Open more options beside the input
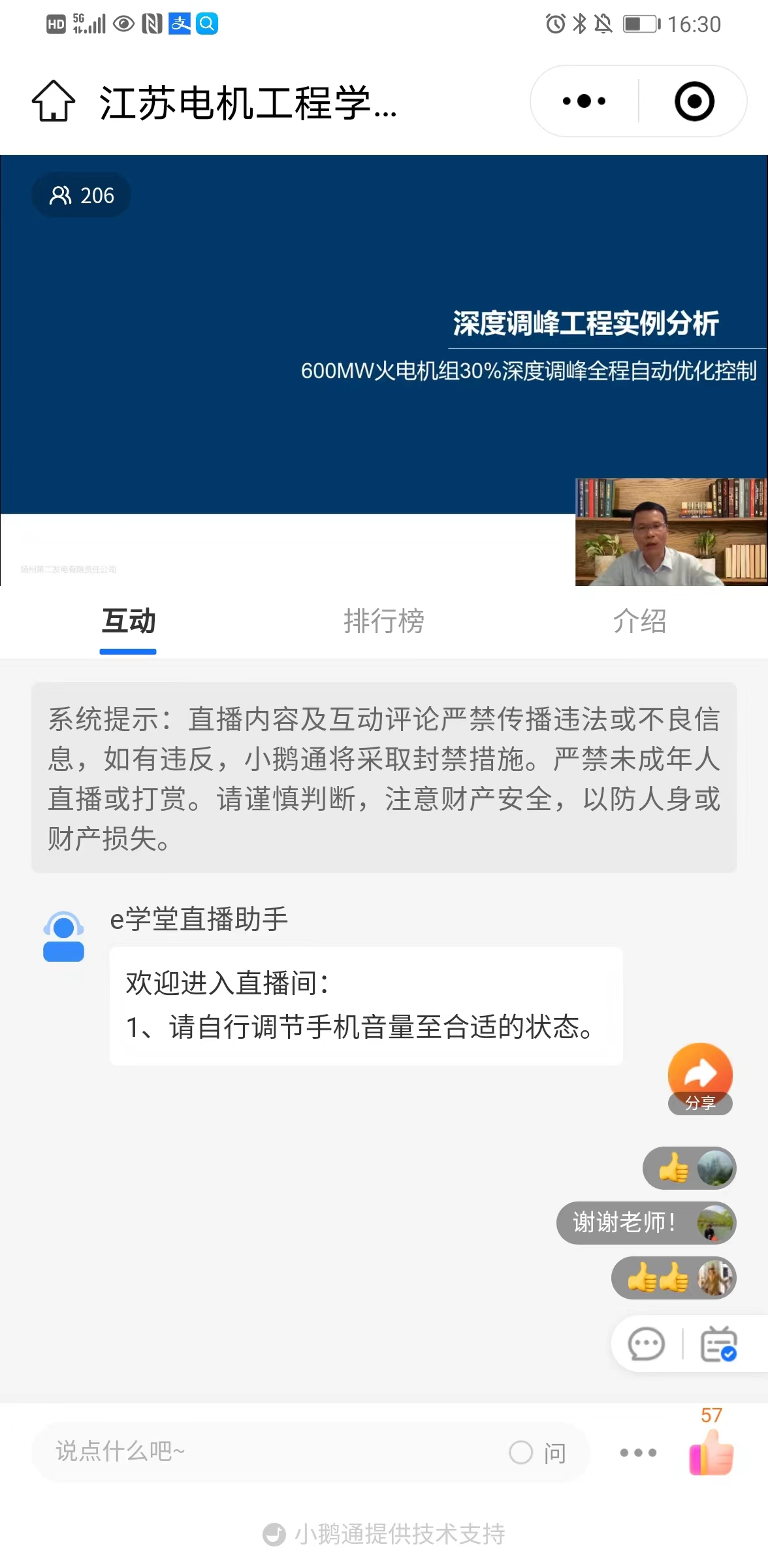 pos(638,1453)
